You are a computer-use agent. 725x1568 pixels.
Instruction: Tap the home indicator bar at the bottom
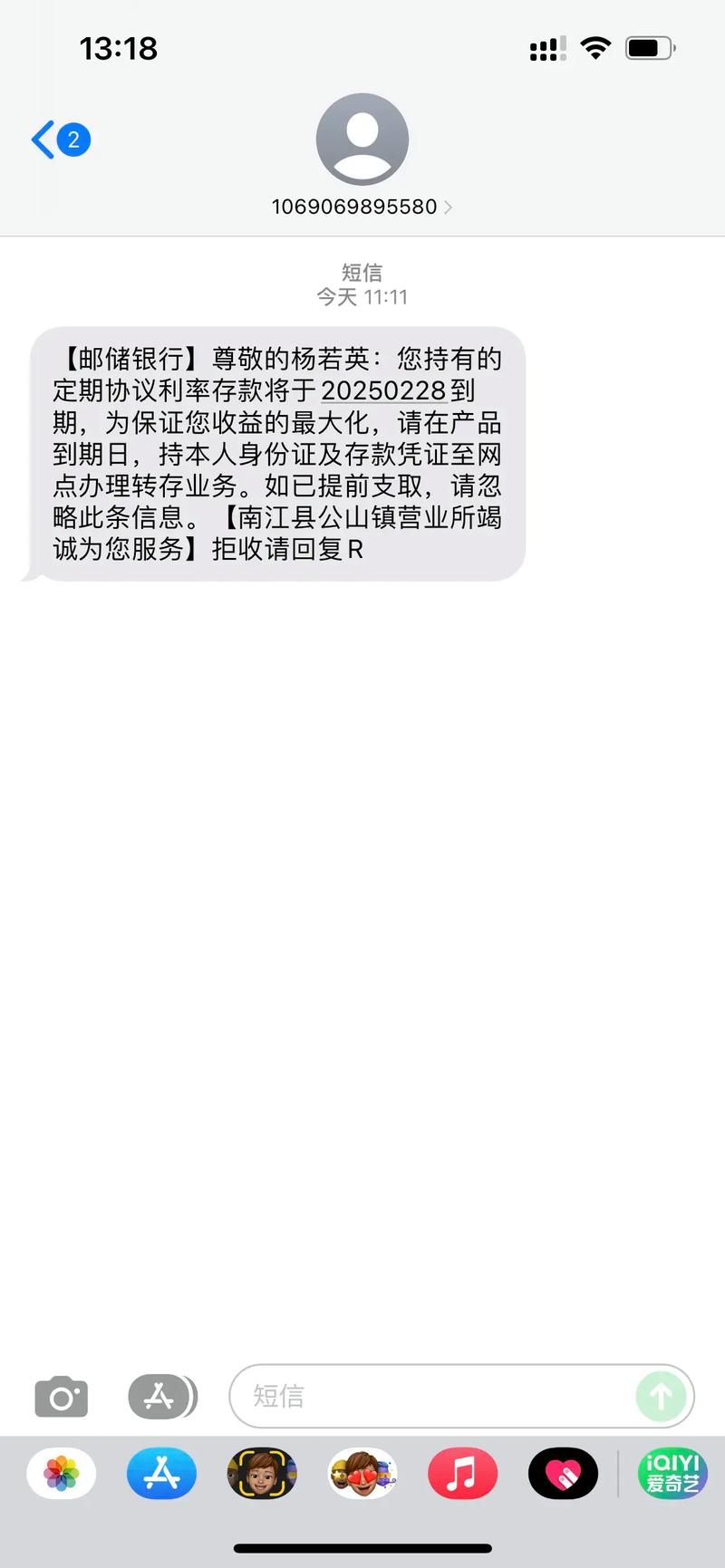coord(362,1546)
